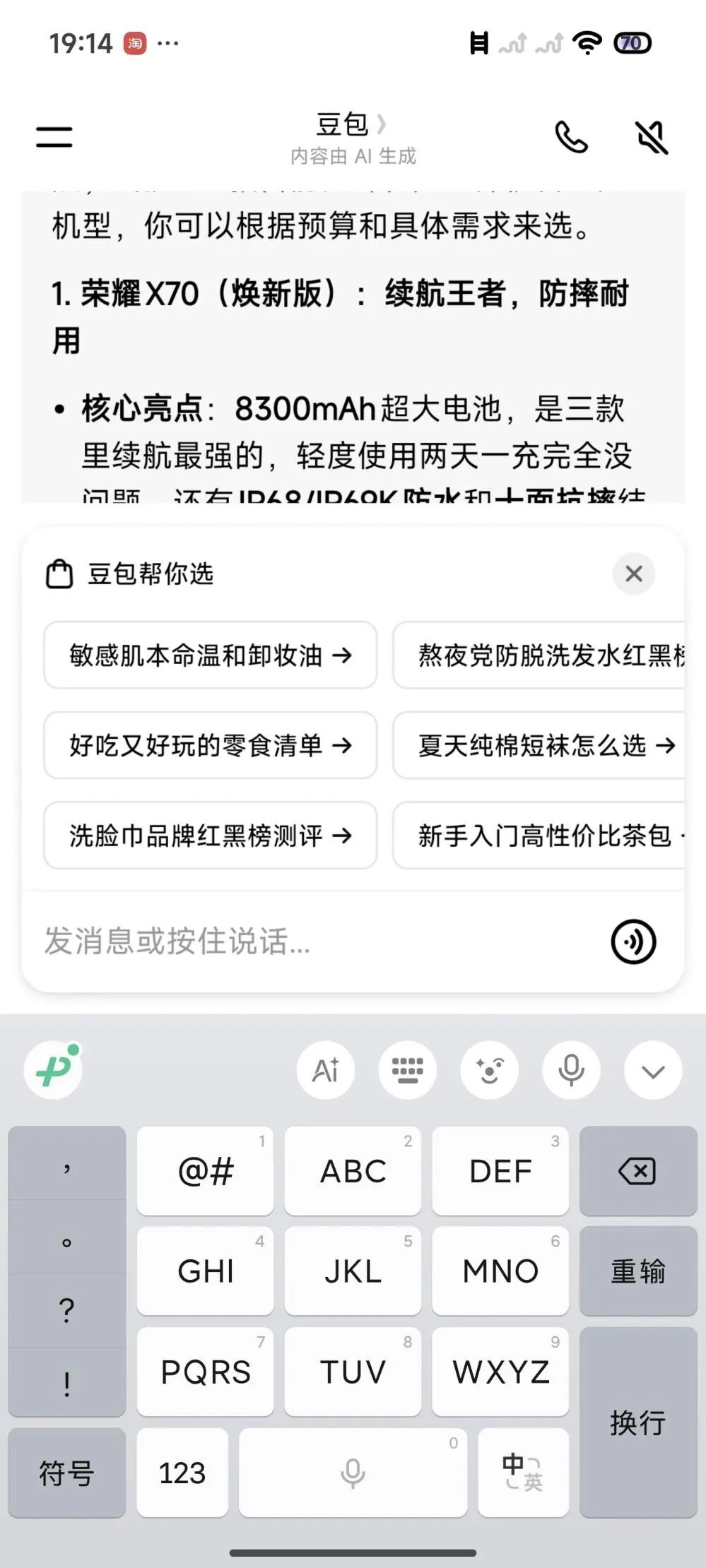This screenshot has width=706, height=1568.
Task: Start a voice call with 豆包
Action: click(571, 137)
